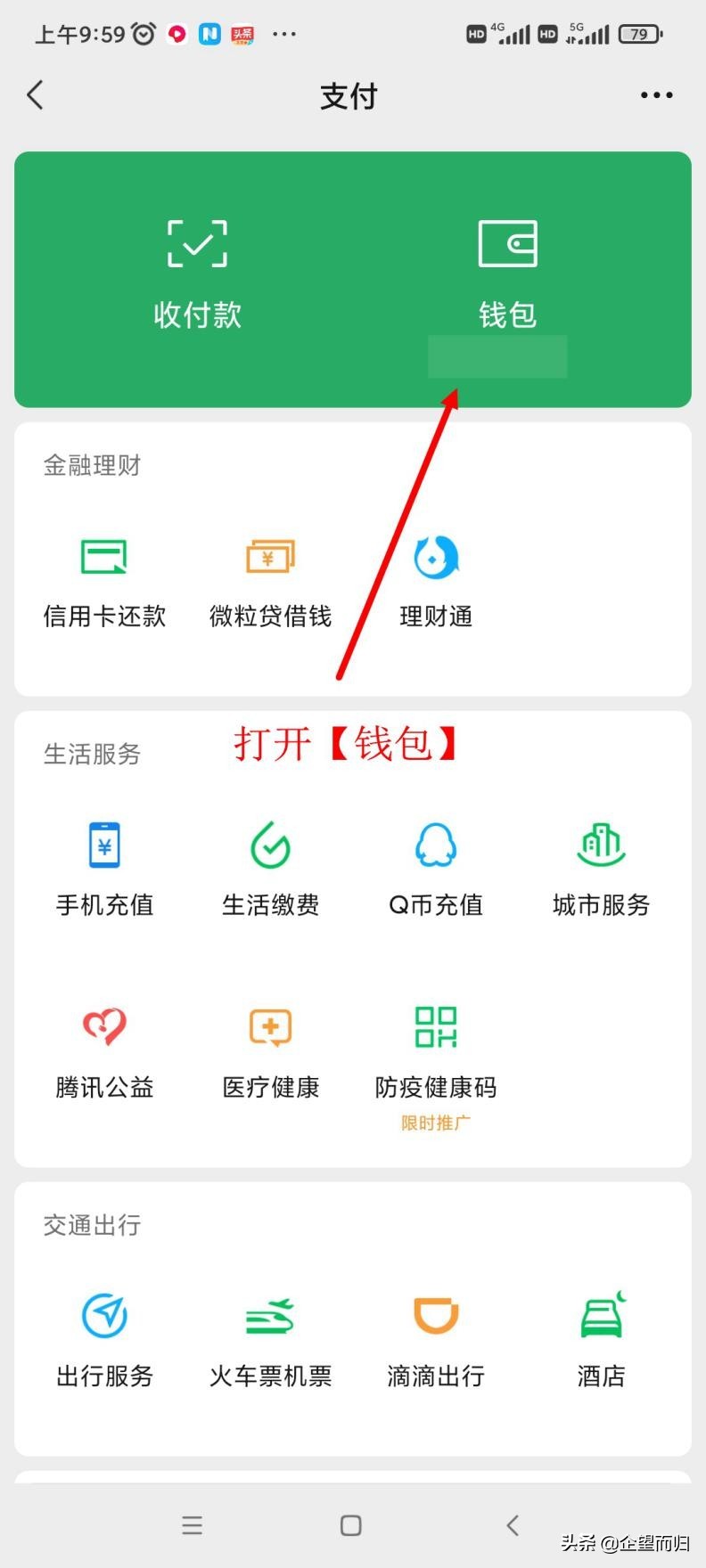Tap the back arrow to leave 支付
The width and height of the screenshot is (706, 1568).
pyautogui.click(x=36, y=94)
